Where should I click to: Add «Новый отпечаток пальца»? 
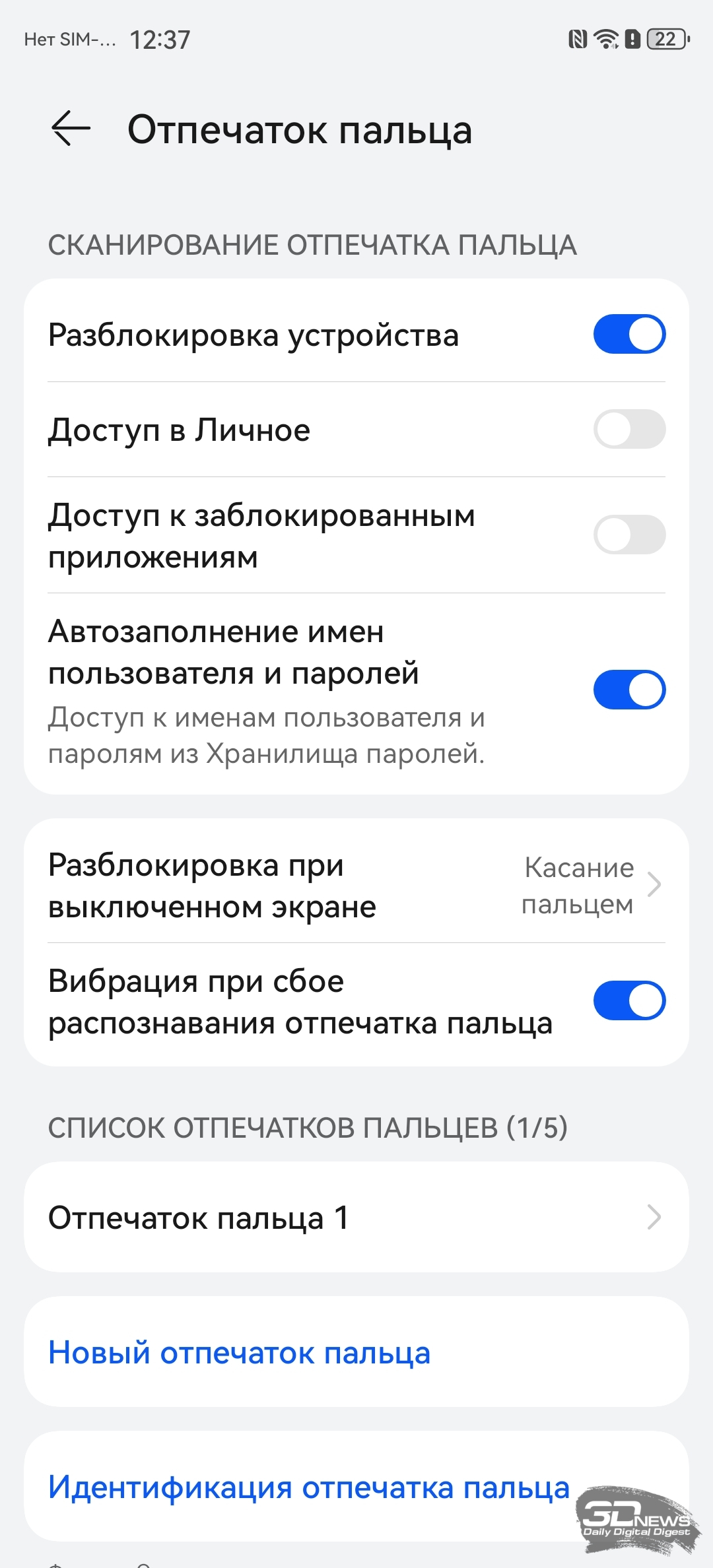click(x=240, y=1352)
